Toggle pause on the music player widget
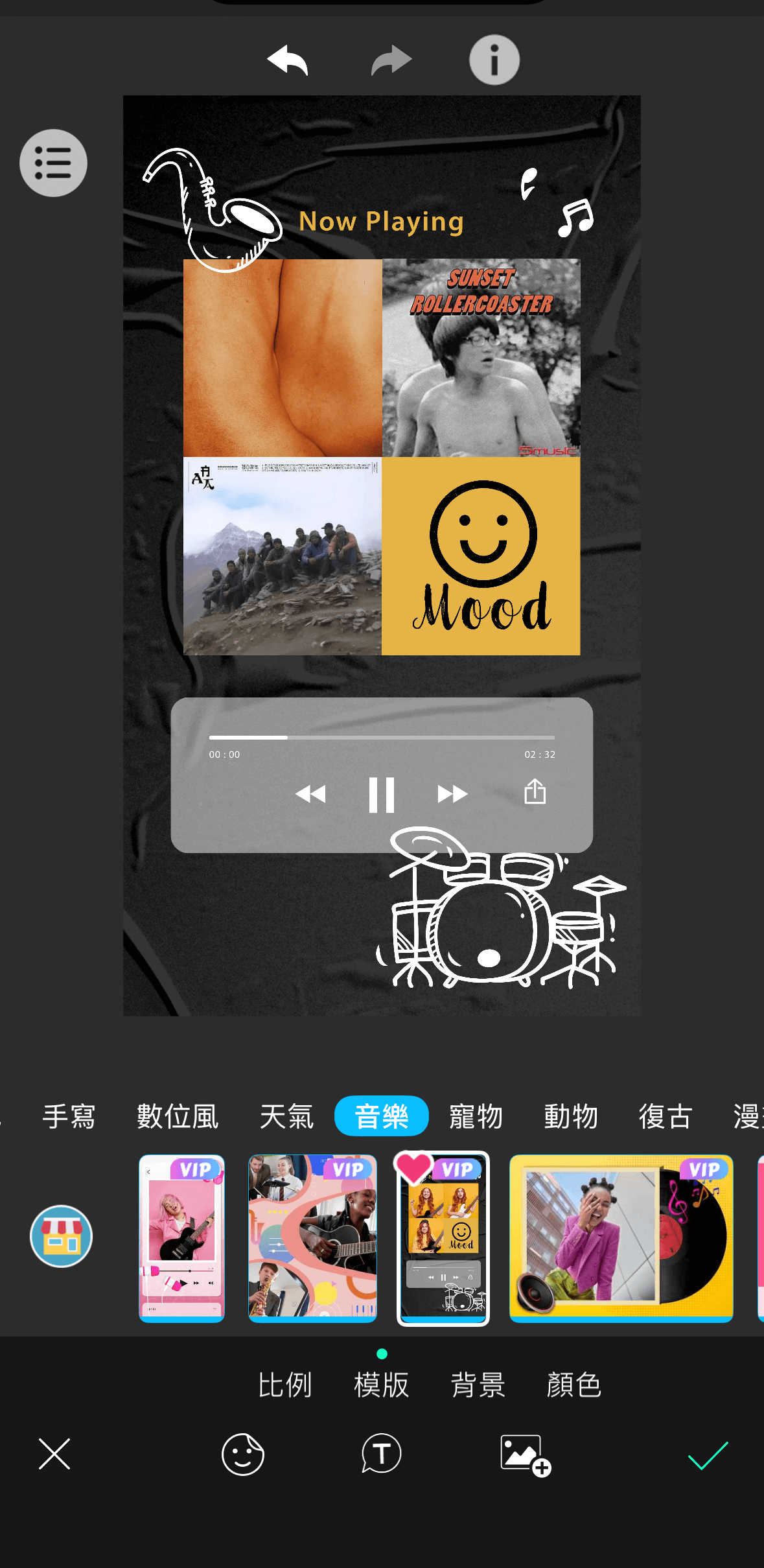The height and width of the screenshot is (1568, 764). pos(381,793)
